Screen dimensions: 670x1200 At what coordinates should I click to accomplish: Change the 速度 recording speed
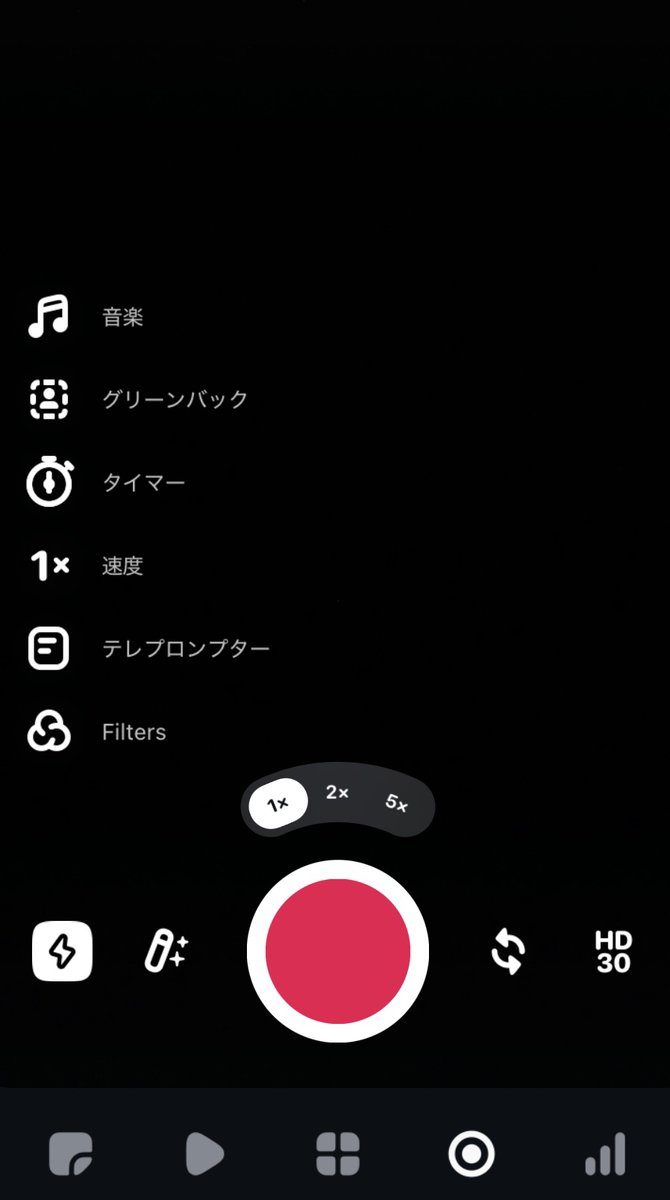click(50, 566)
